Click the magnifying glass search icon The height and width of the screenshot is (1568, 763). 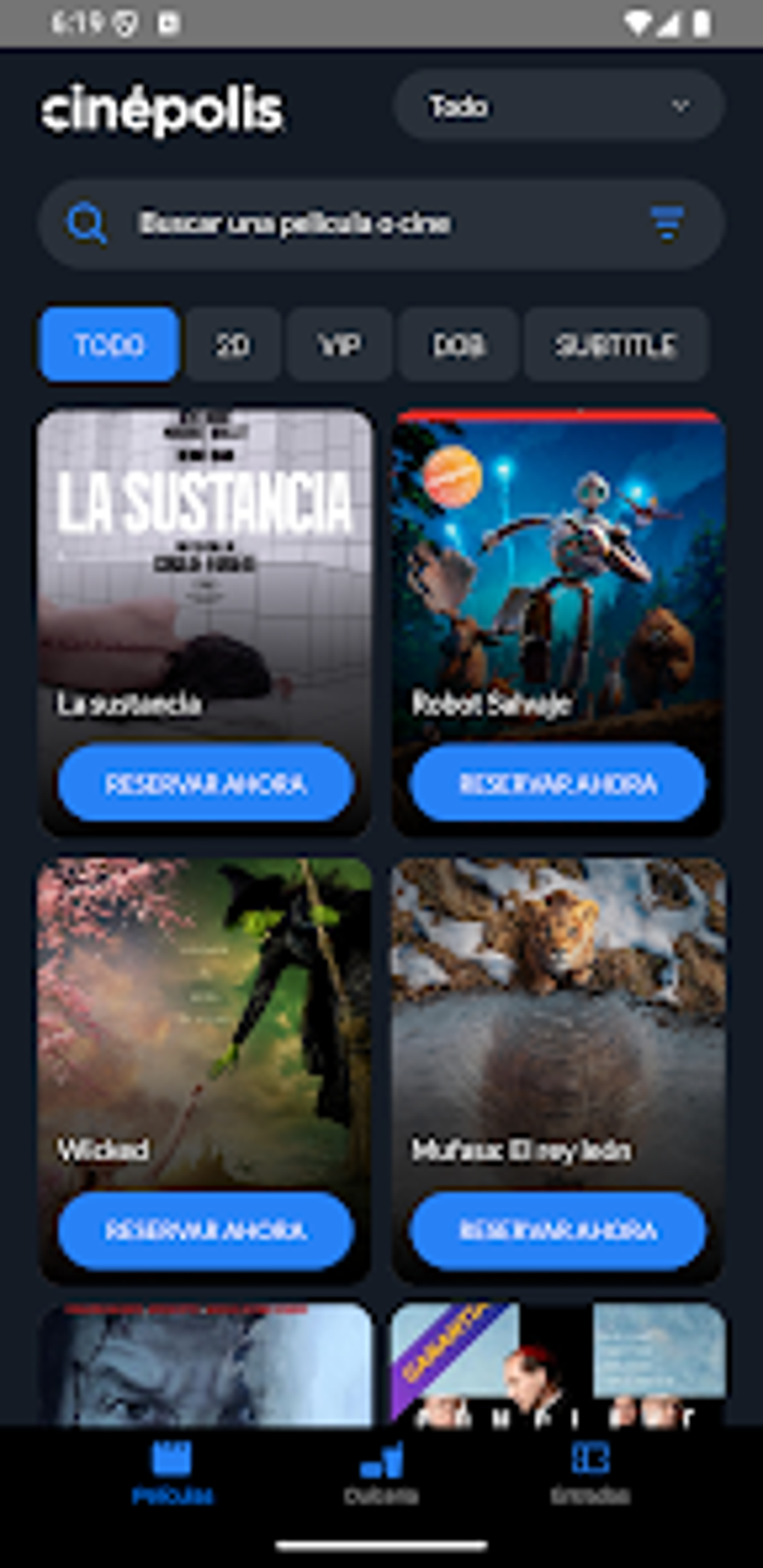(86, 223)
